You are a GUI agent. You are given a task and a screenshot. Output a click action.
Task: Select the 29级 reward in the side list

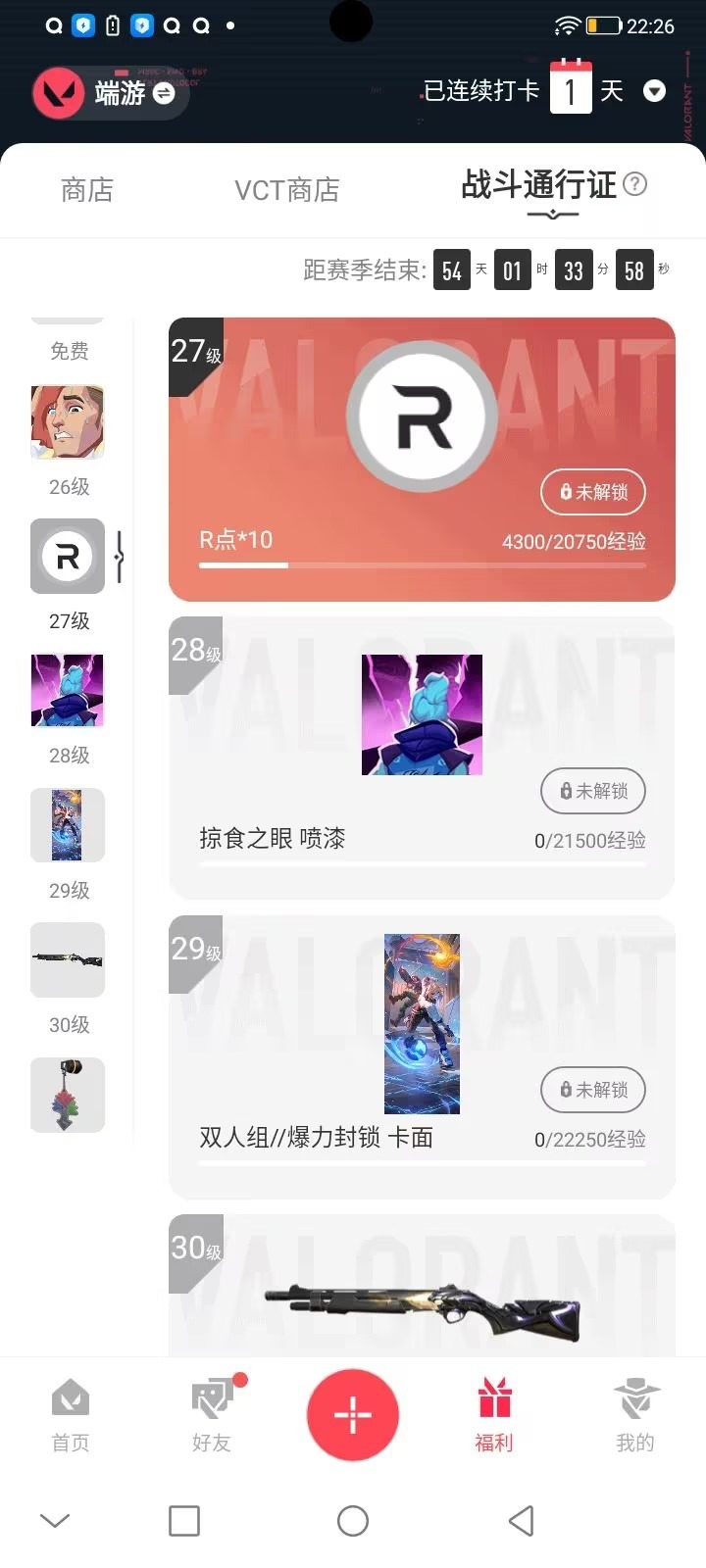(68, 825)
